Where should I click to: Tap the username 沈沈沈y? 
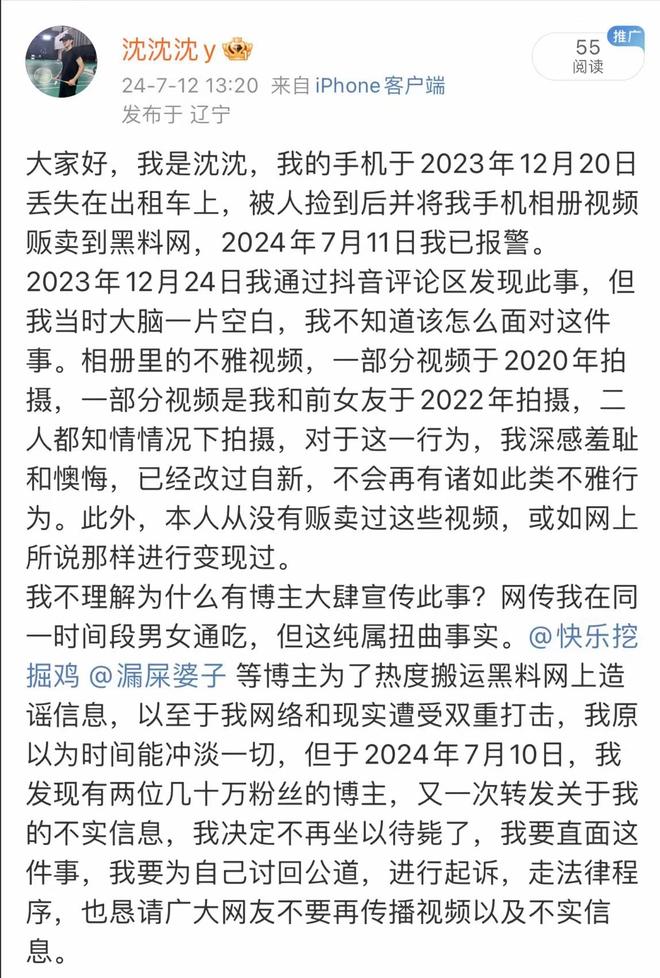click(x=167, y=48)
